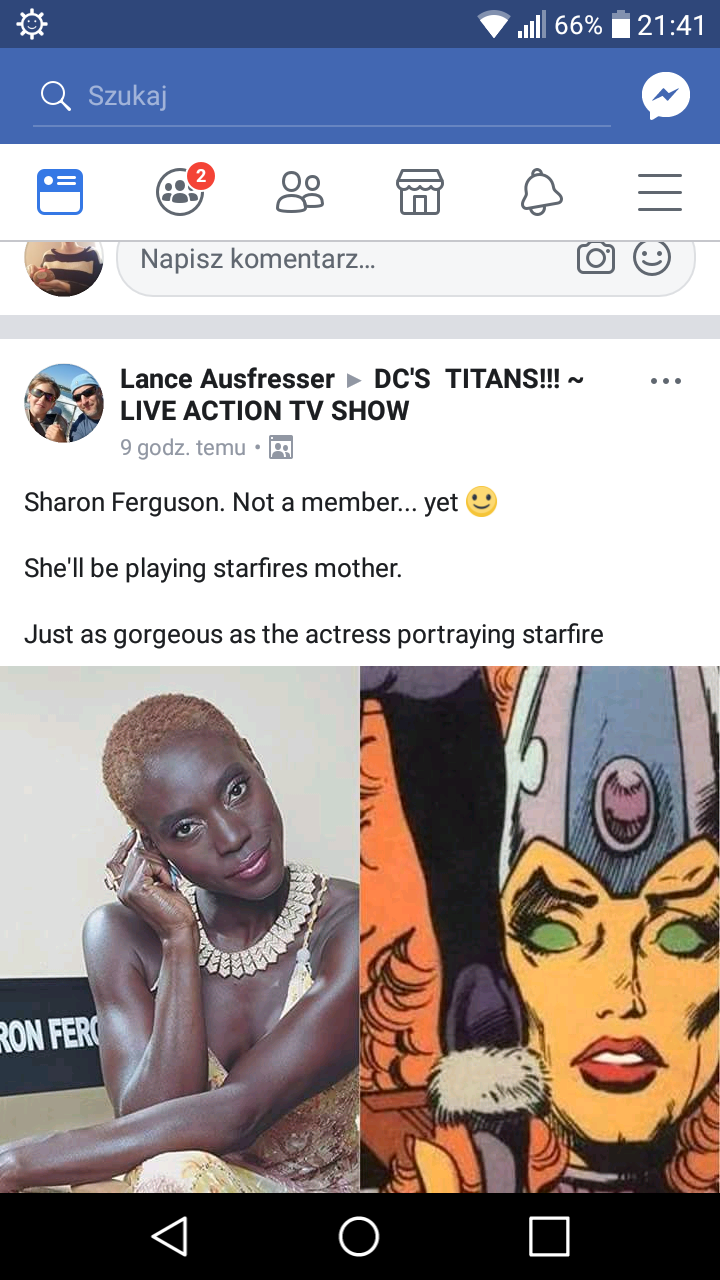
Task: Switch to the Friends tab
Action: [x=300, y=192]
